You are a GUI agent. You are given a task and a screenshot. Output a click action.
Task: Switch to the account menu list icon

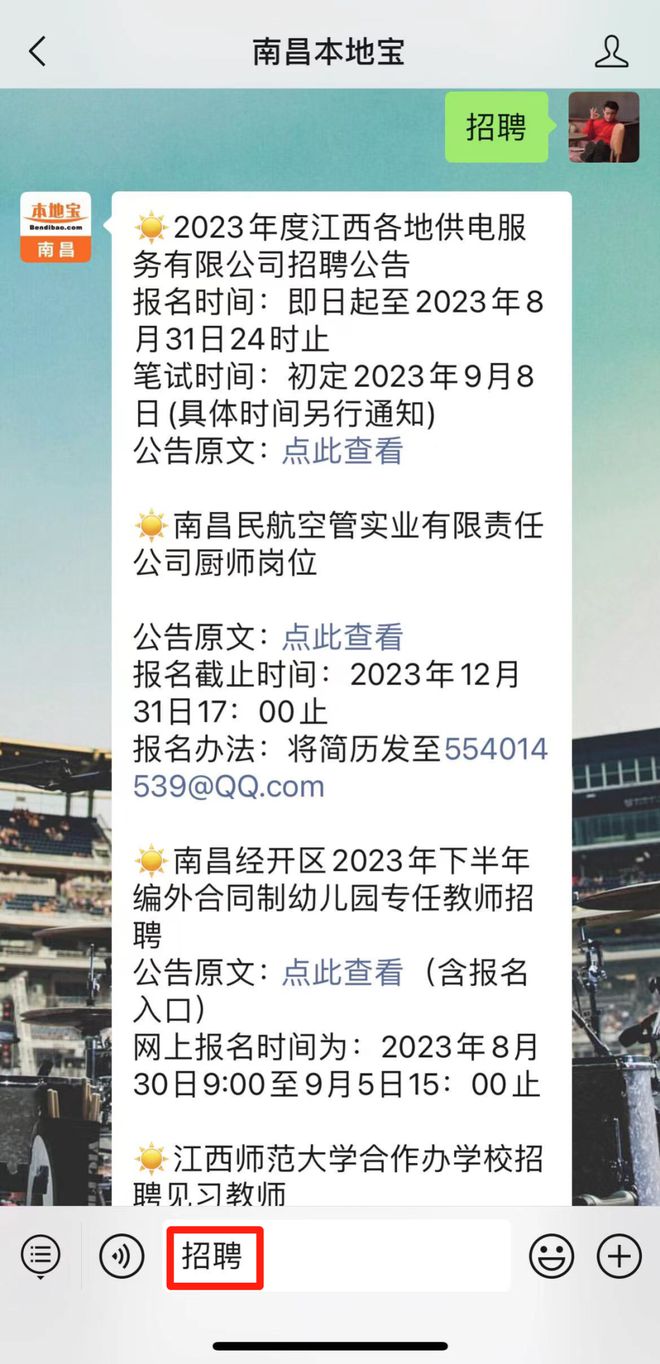(x=41, y=1255)
